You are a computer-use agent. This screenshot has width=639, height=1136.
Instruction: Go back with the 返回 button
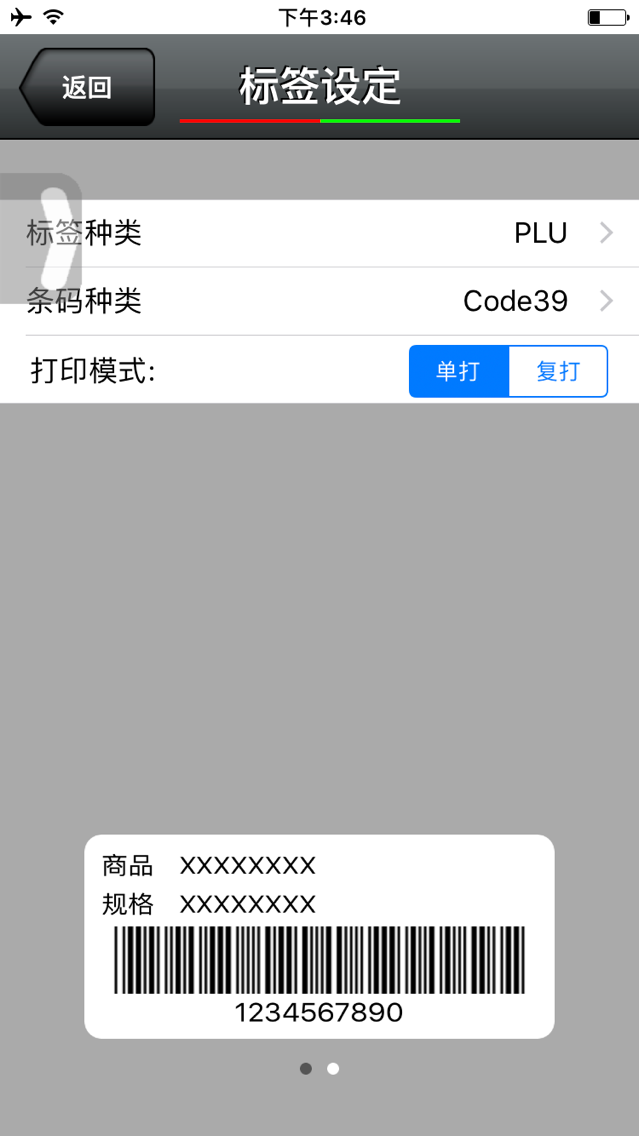(87, 87)
